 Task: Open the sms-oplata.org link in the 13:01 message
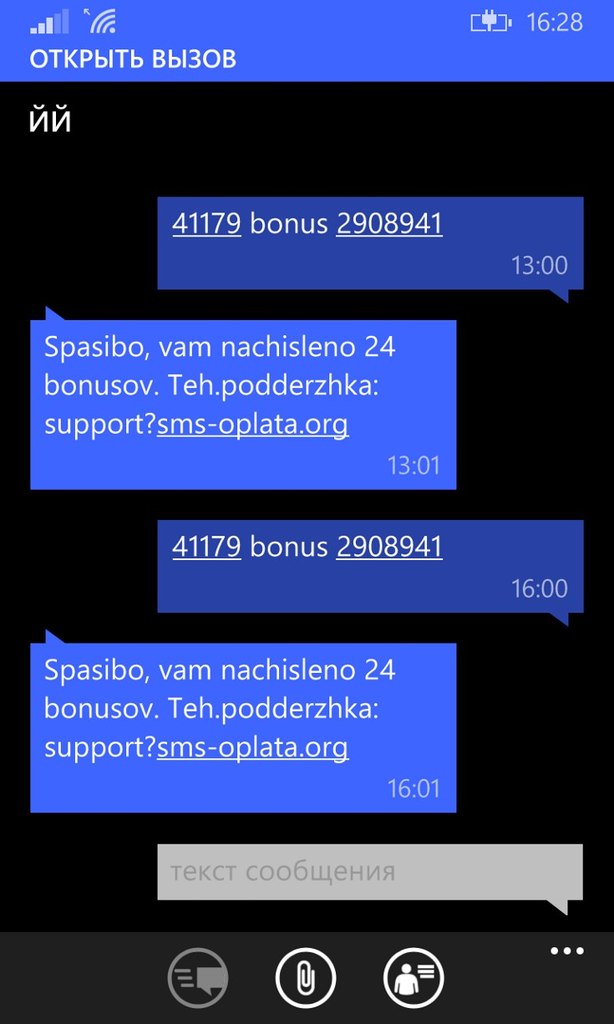click(253, 426)
